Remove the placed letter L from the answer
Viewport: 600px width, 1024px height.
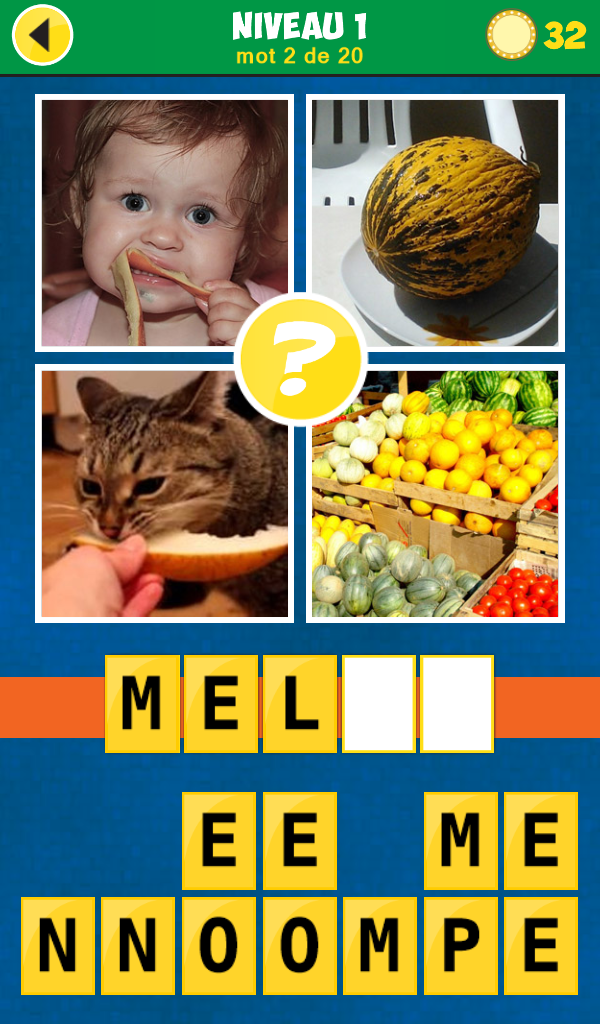tap(300, 704)
